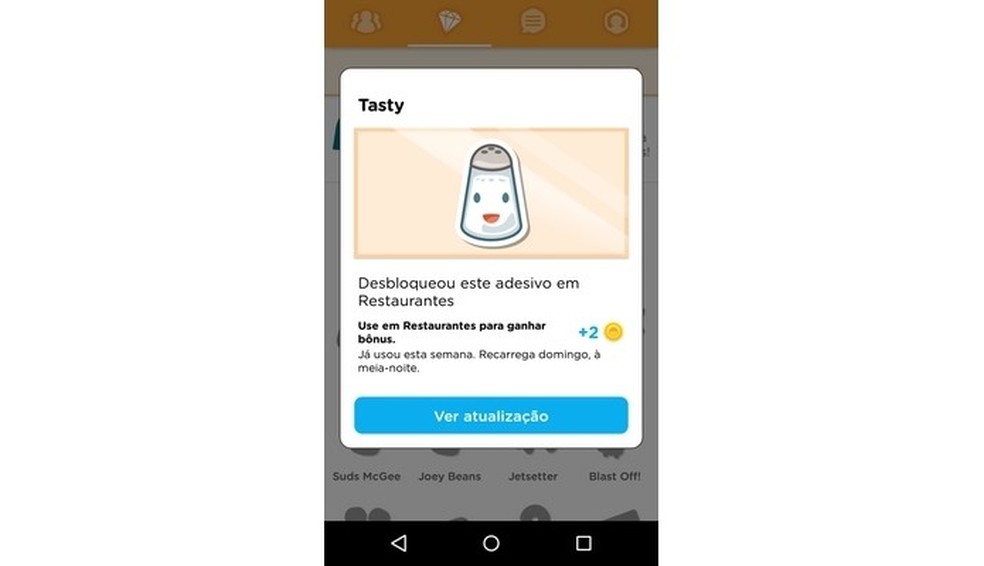Go to the Android home screen

coord(491,543)
